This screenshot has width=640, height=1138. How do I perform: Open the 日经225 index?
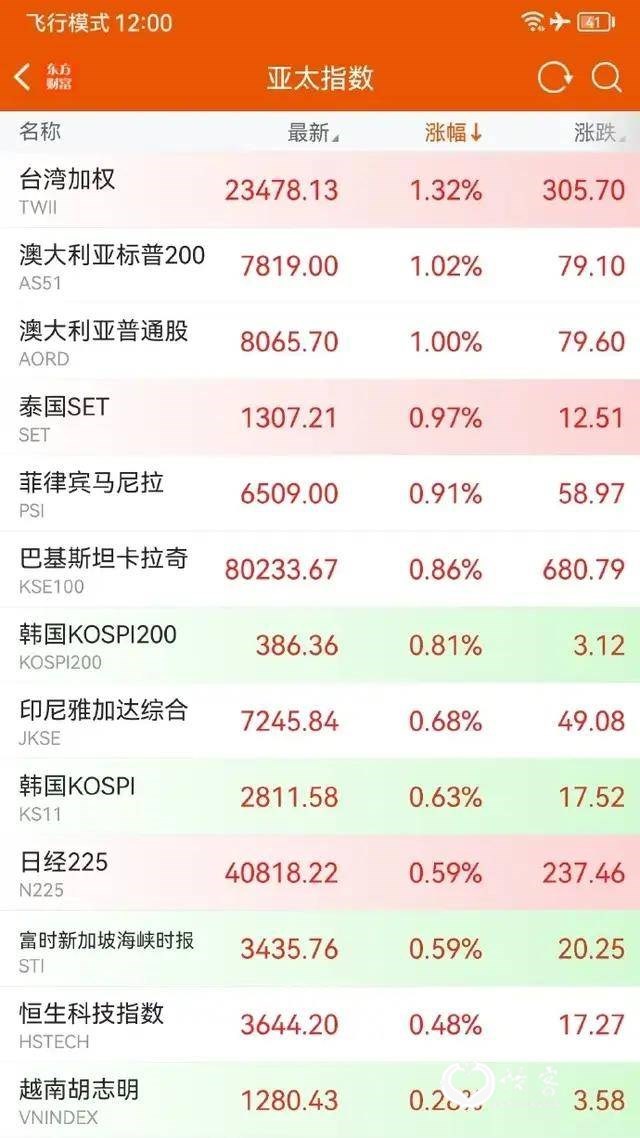tap(320, 872)
